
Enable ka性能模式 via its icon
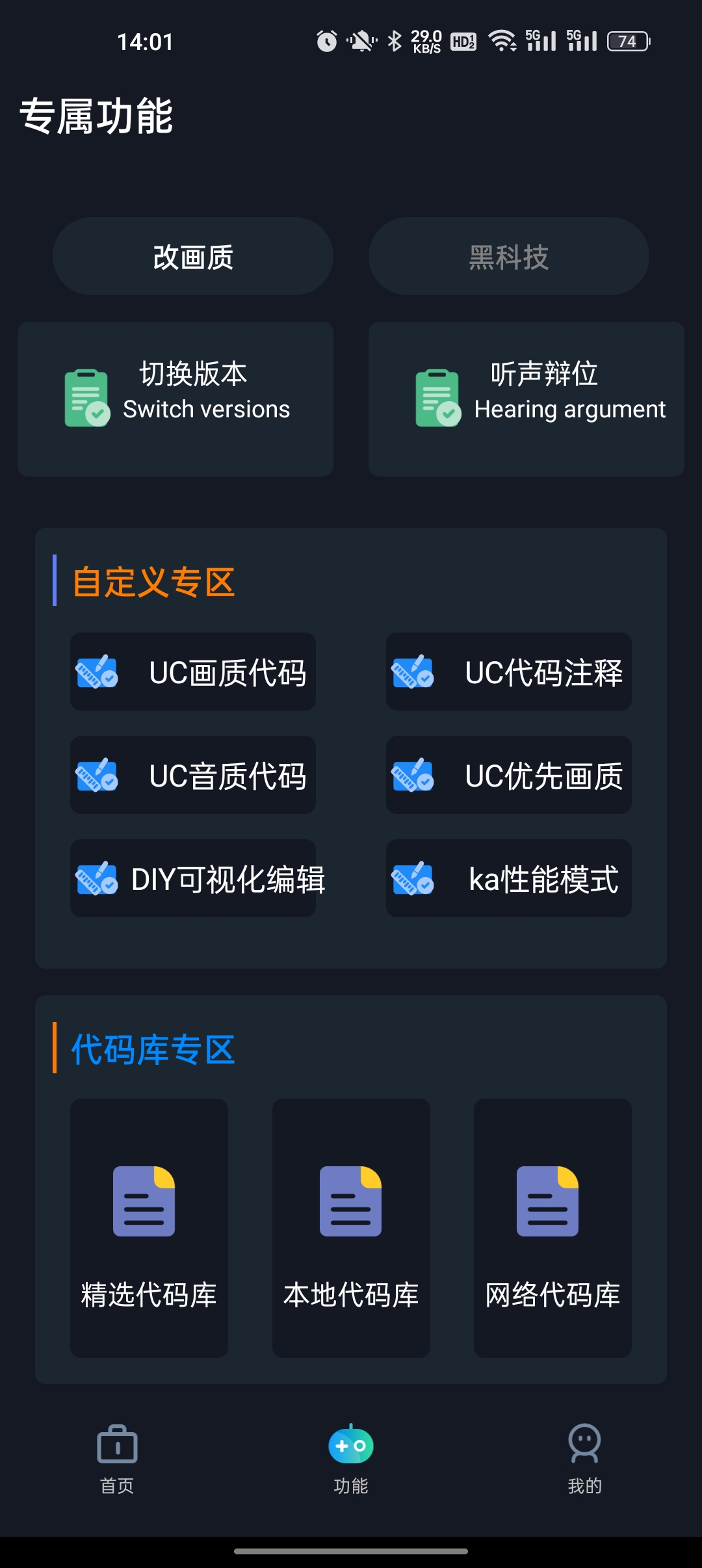(414, 878)
